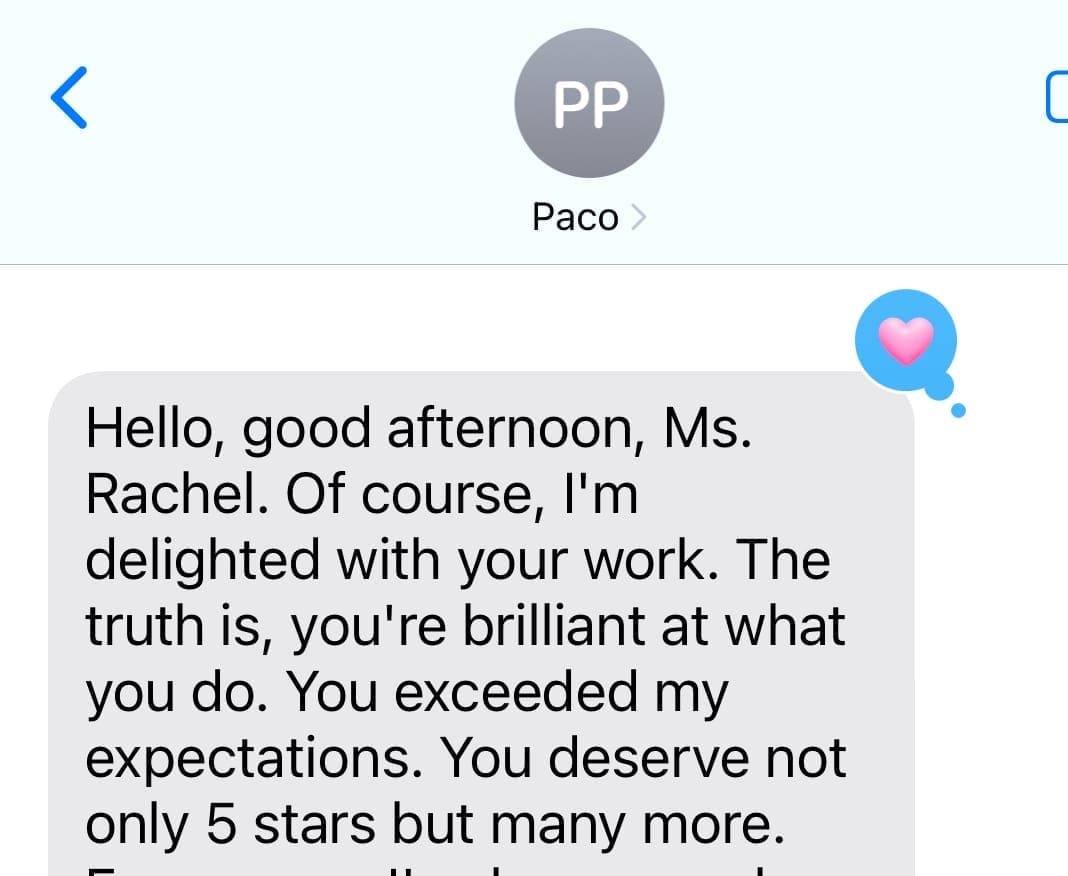Tap the PP contact avatar
Viewport: 1068px width, 876px height.
589,103
